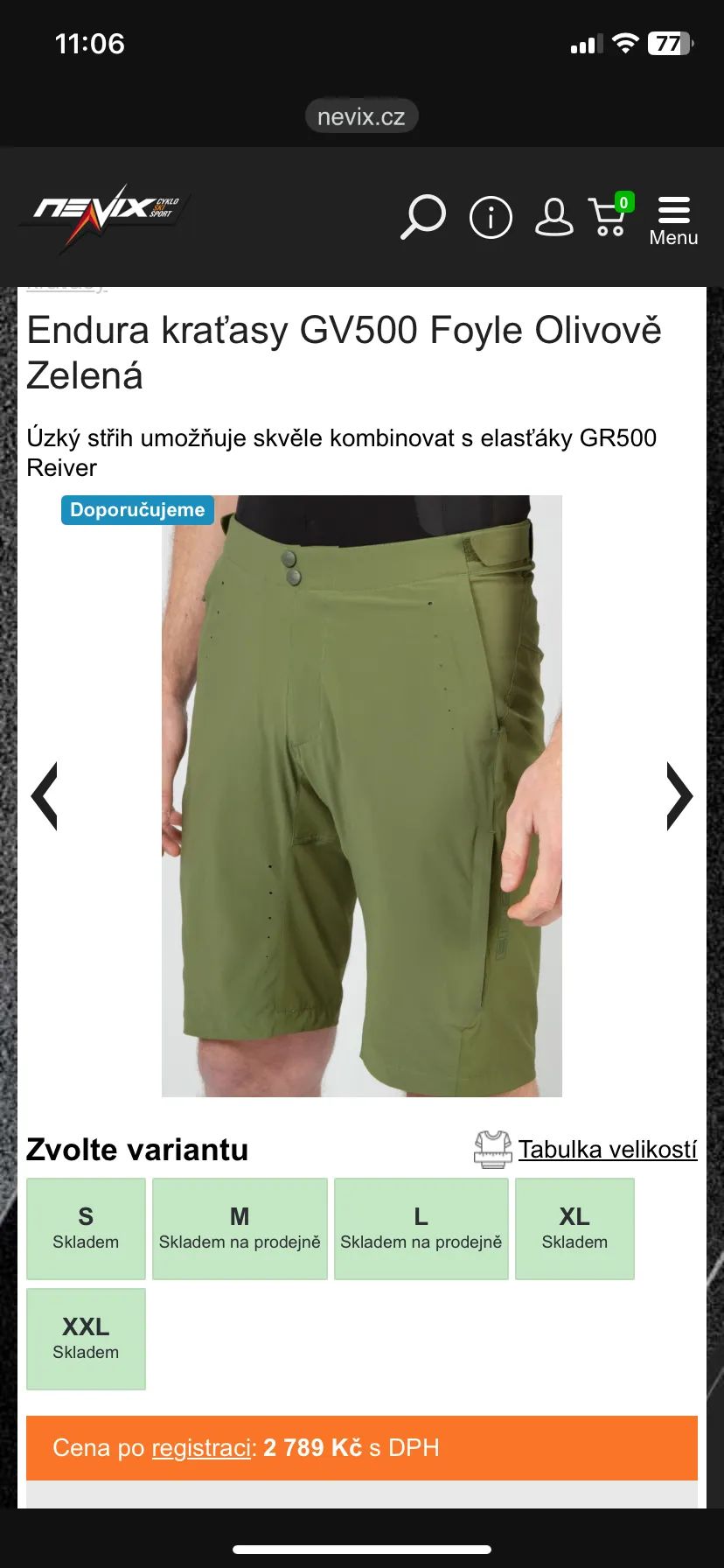This screenshot has width=724, height=1568.
Task: Open the shopping cart
Action: [609, 217]
